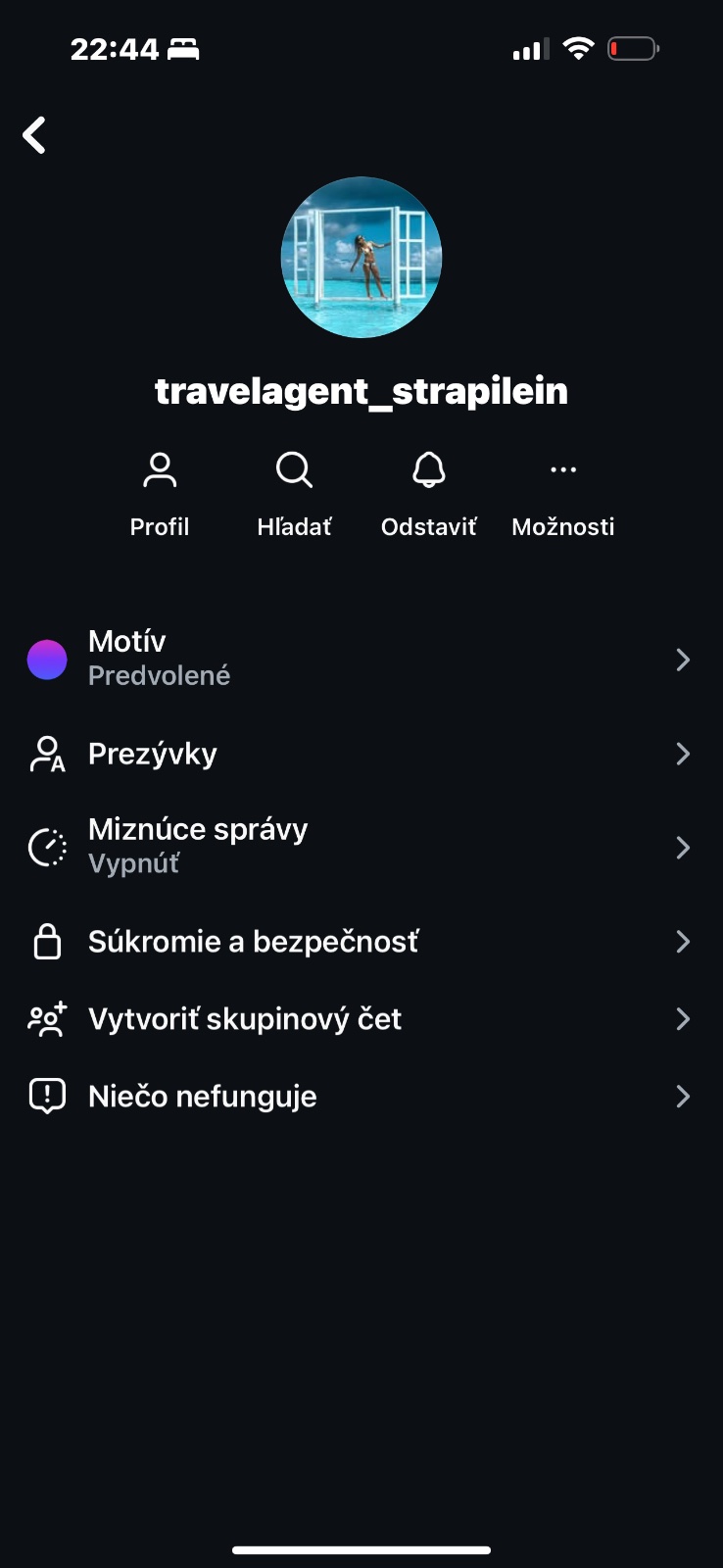The height and width of the screenshot is (1568, 723).
Task: Open the Motív theme setting
Action: coord(361,659)
